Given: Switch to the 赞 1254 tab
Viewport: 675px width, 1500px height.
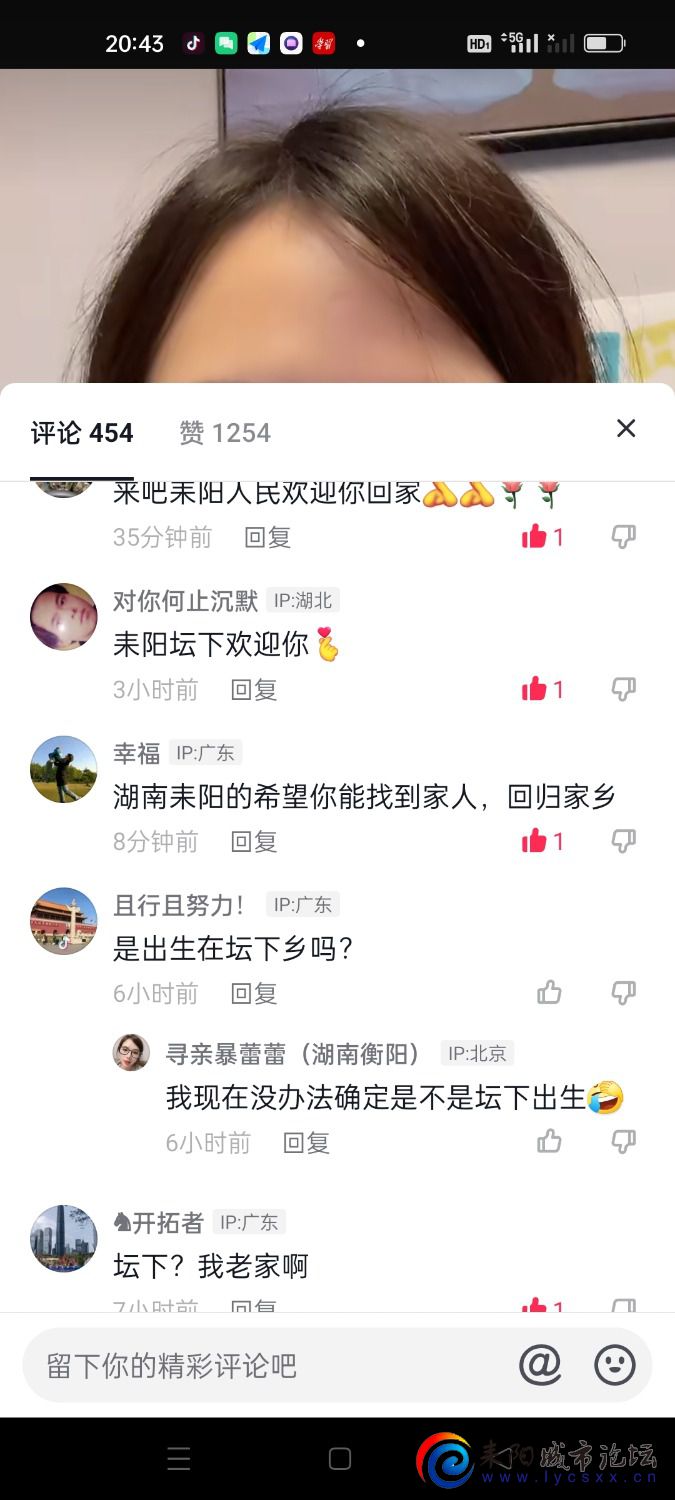Looking at the screenshot, I should [x=225, y=433].
